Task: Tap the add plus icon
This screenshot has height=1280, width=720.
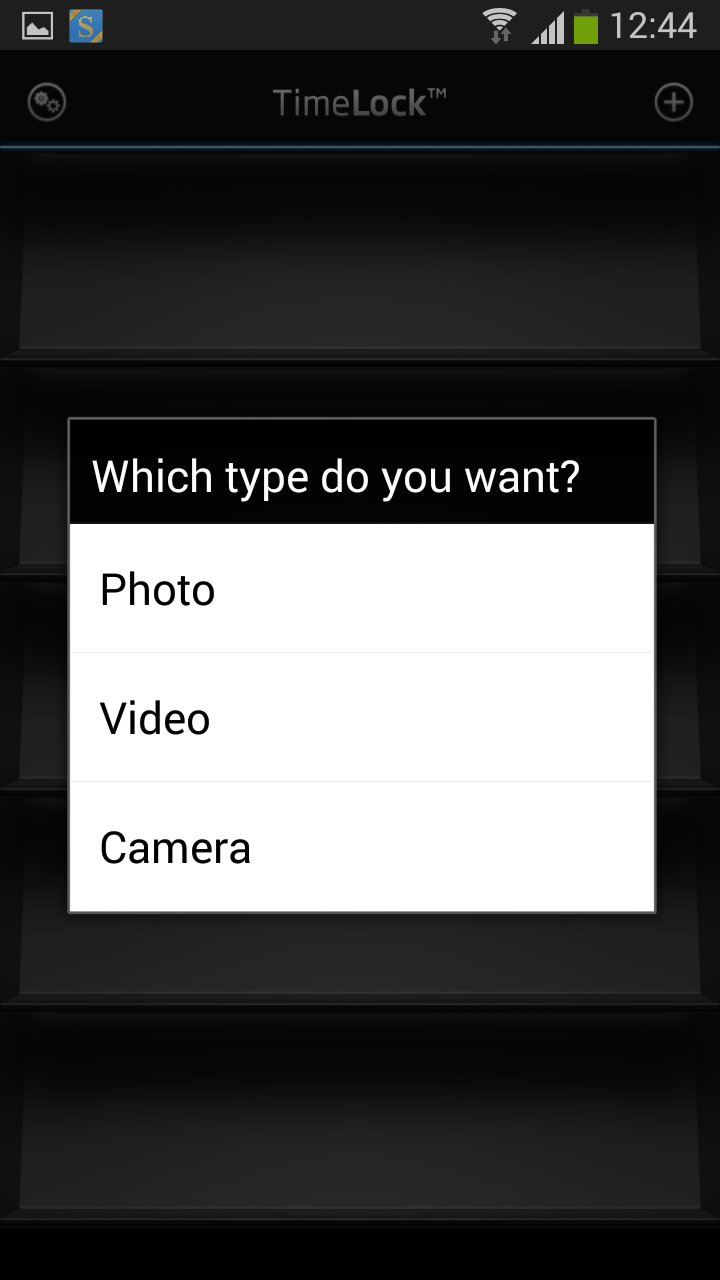Action: 673,102
